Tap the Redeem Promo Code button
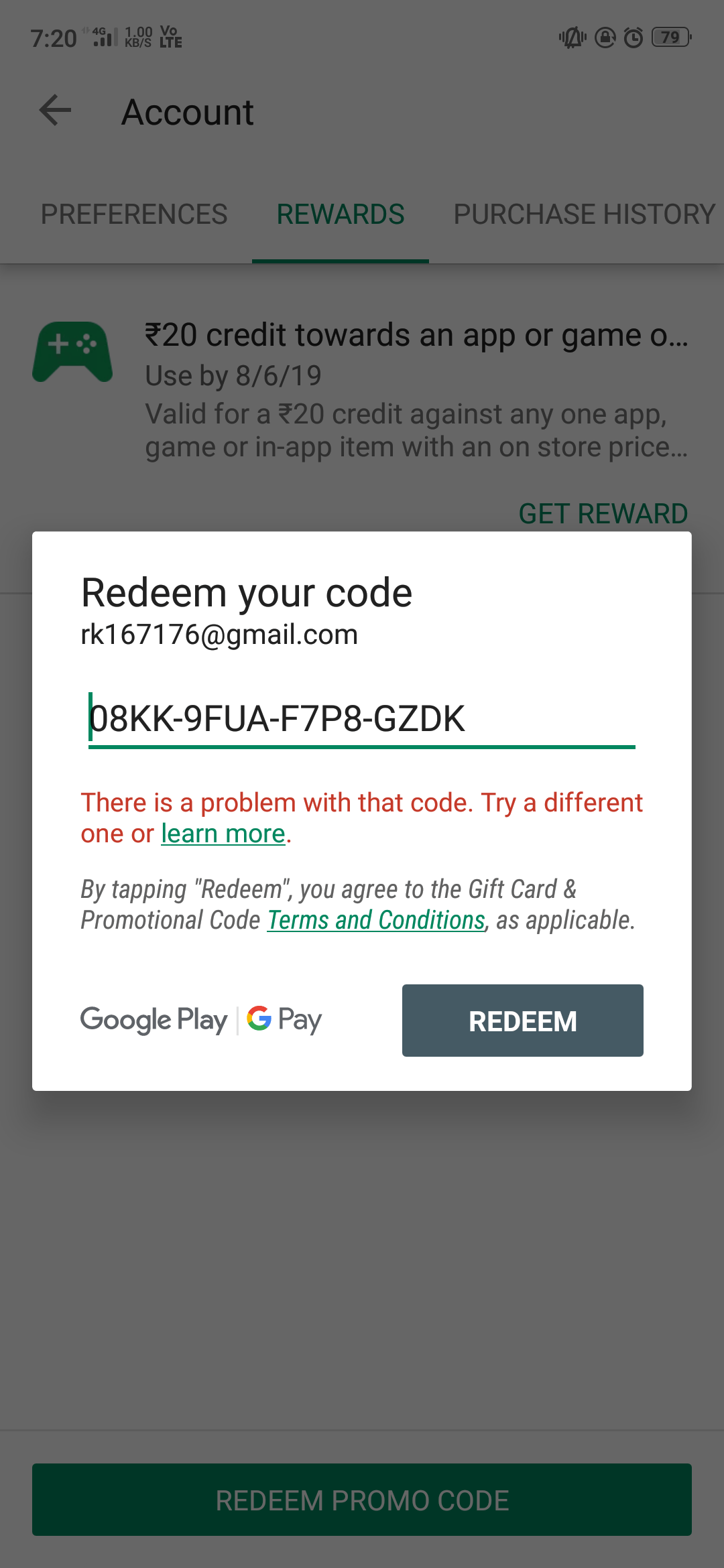The height and width of the screenshot is (1568, 724). tap(362, 1500)
